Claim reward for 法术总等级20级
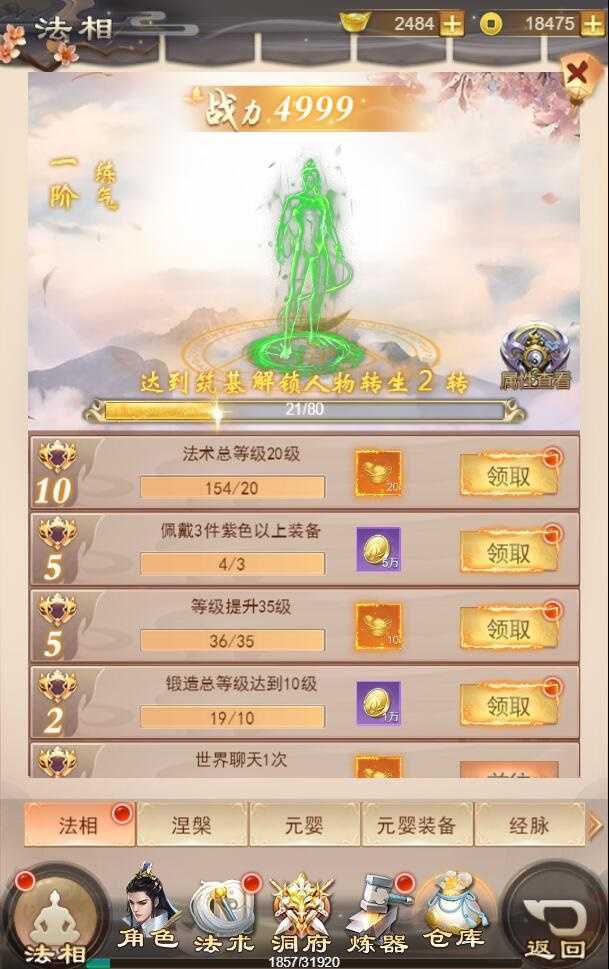 pyautogui.click(x=508, y=475)
